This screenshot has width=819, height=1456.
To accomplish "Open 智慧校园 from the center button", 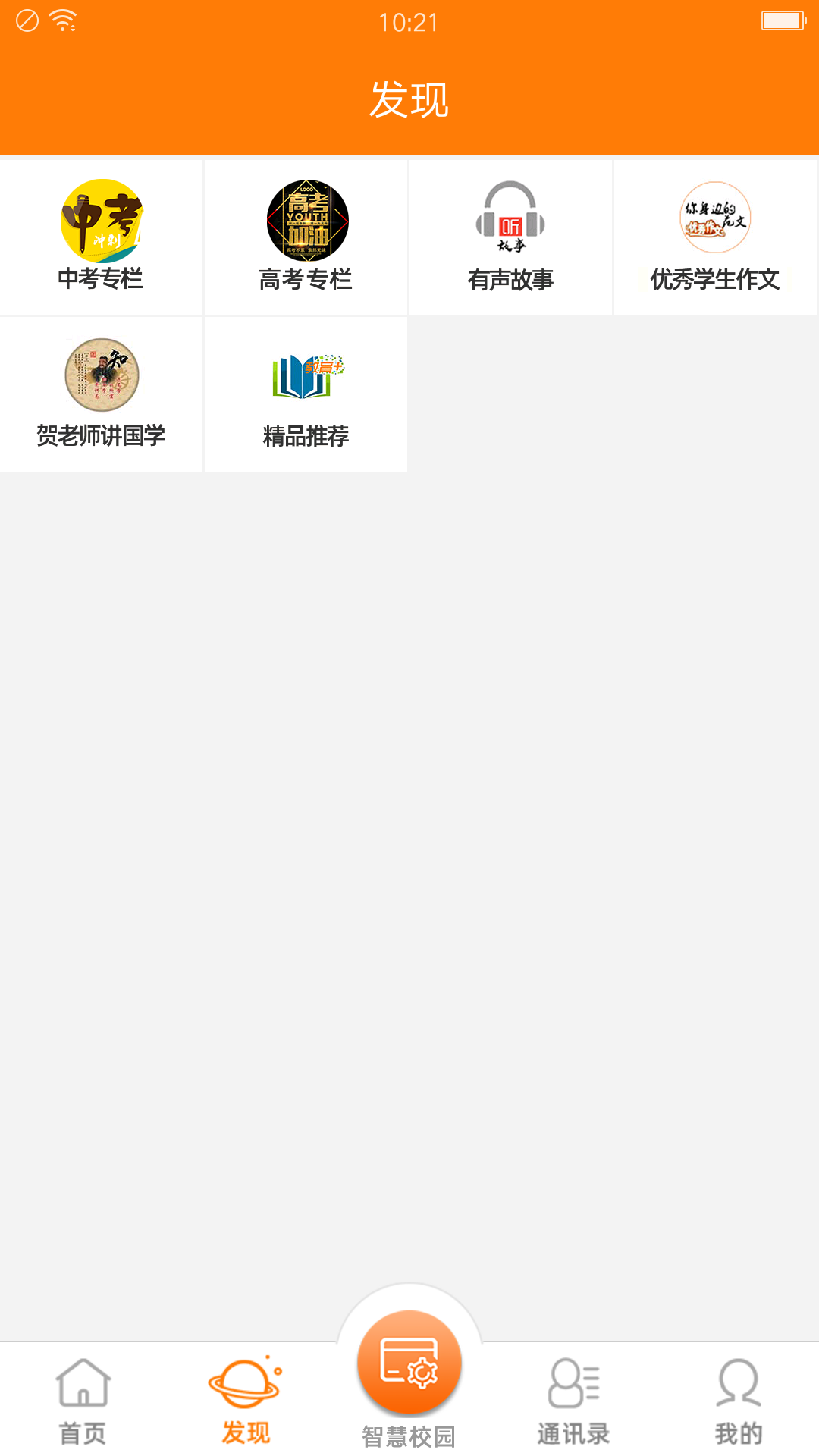I will click(409, 1365).
